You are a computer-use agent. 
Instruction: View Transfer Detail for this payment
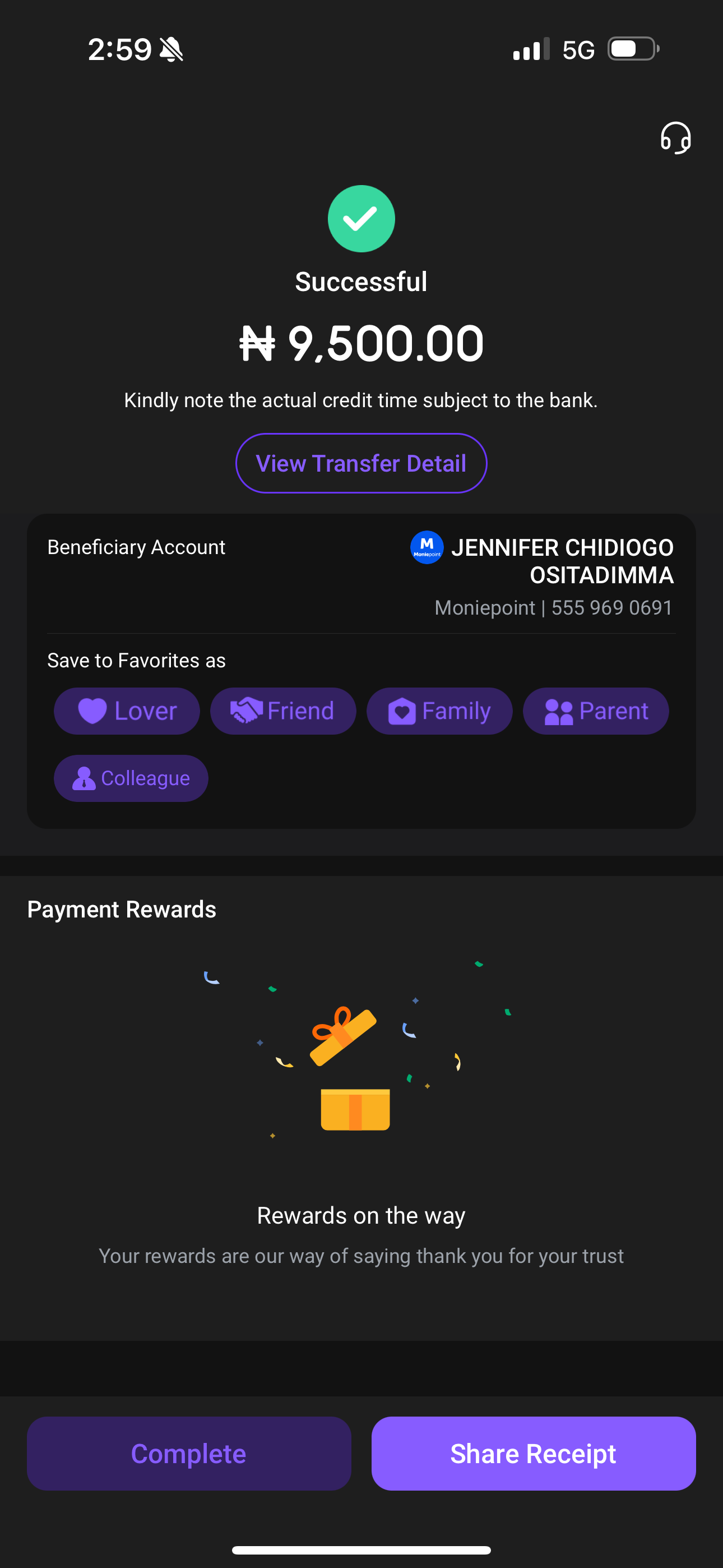pos(361,463)
